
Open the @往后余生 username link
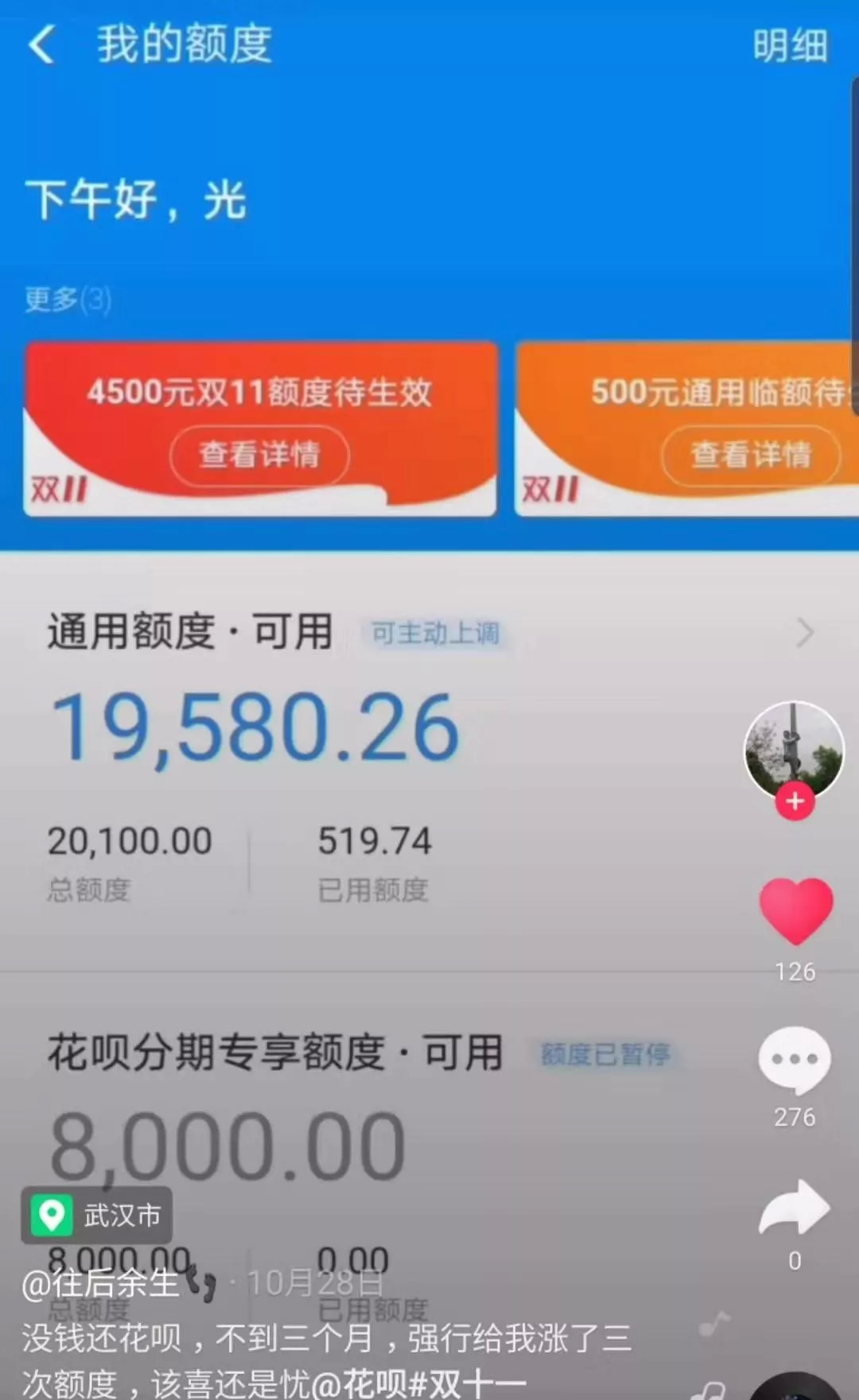tap(102, 1283)
